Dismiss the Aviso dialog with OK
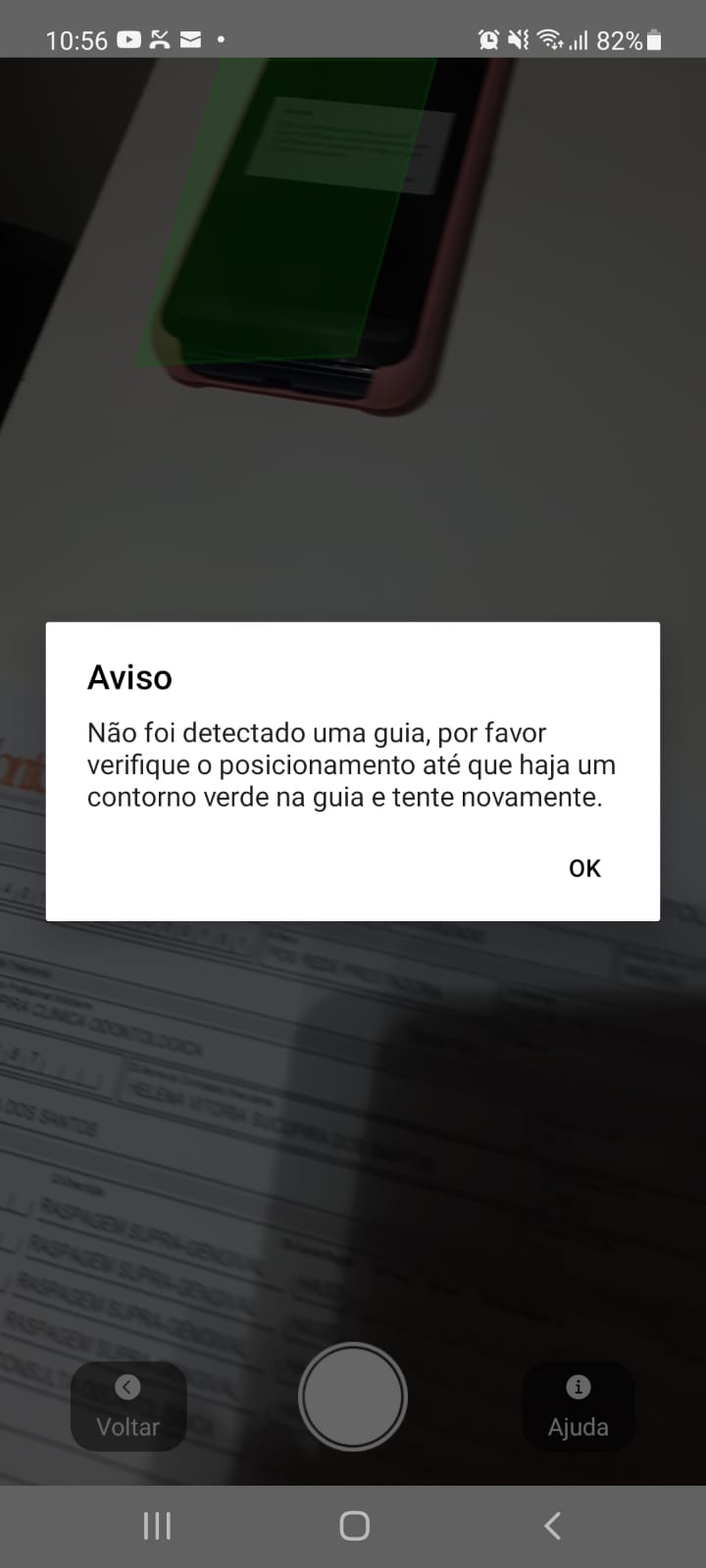The width and height of the screenshot is (706, 1568). [x=584, y=868]
